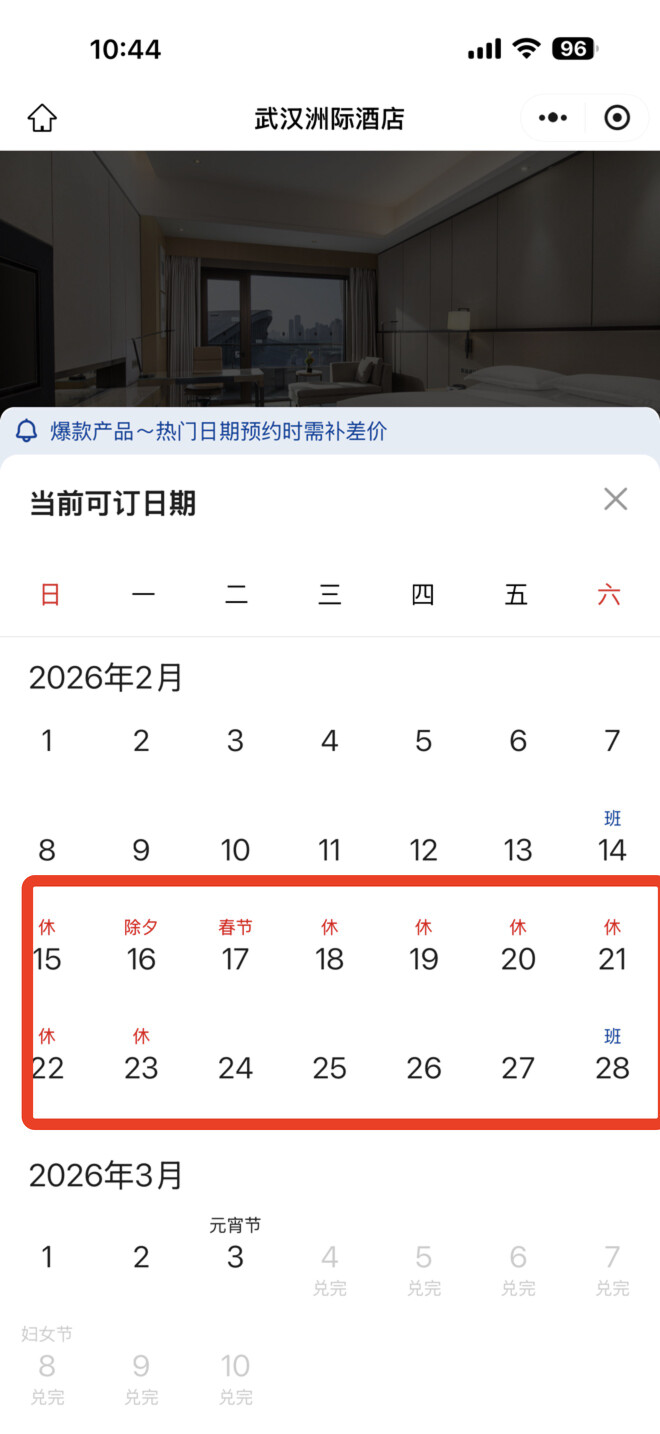
Task: Select February 1 on the calendar
Action: pyautogui.click(x=47, y=741)
